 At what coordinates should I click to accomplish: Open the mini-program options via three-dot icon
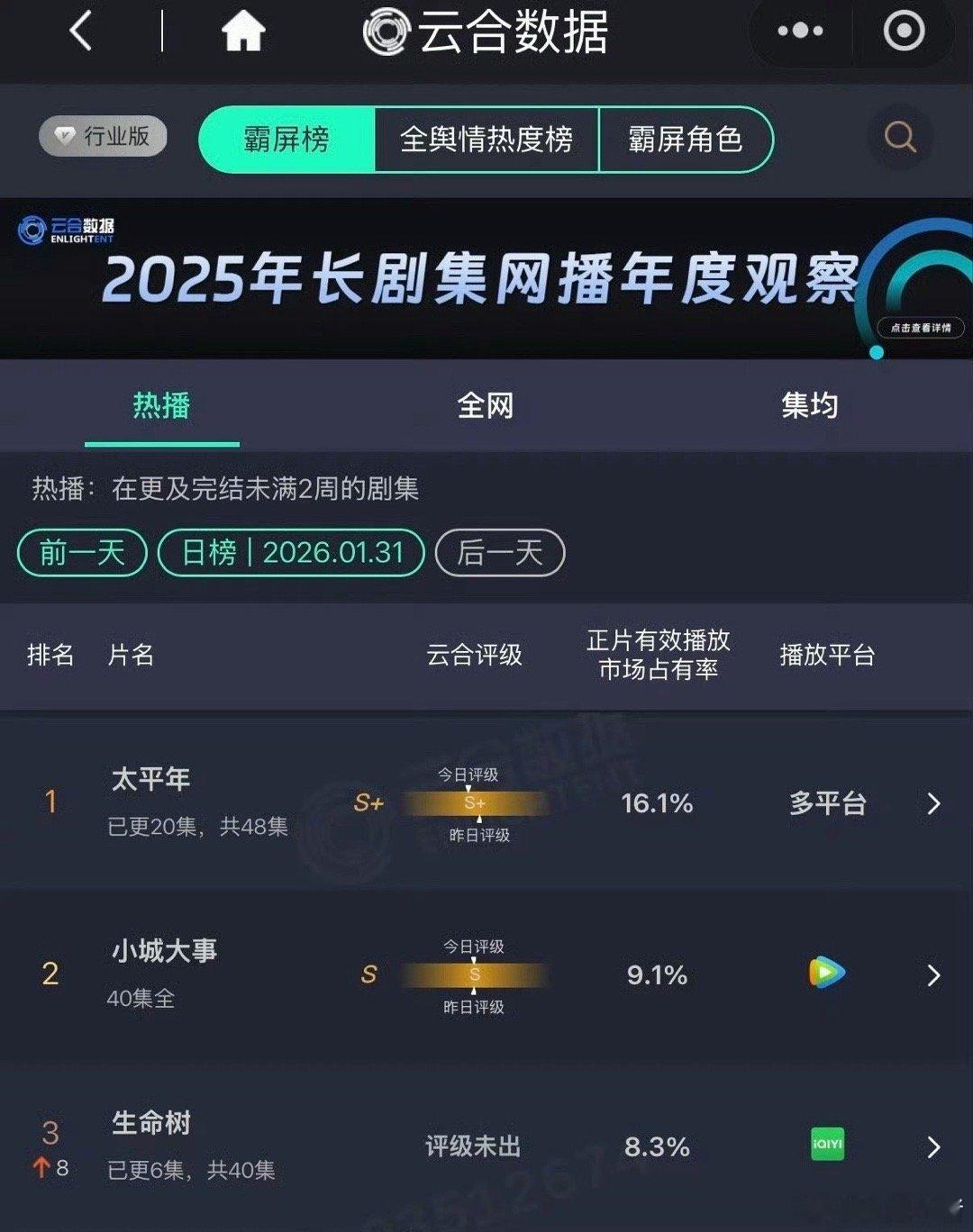pyautogui.click(x=800, y=30)
